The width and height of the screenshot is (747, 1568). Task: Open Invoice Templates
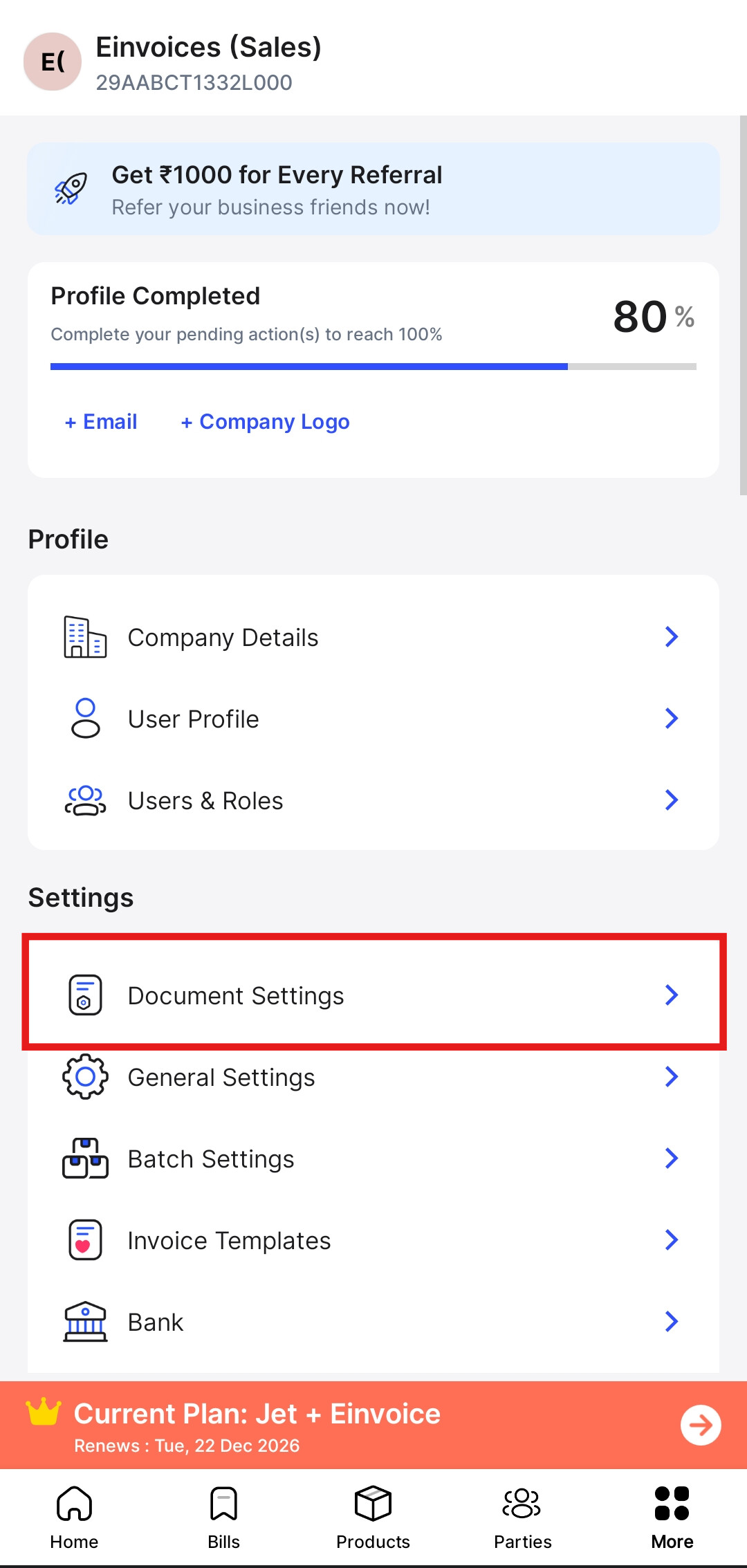coord(373,1240)
